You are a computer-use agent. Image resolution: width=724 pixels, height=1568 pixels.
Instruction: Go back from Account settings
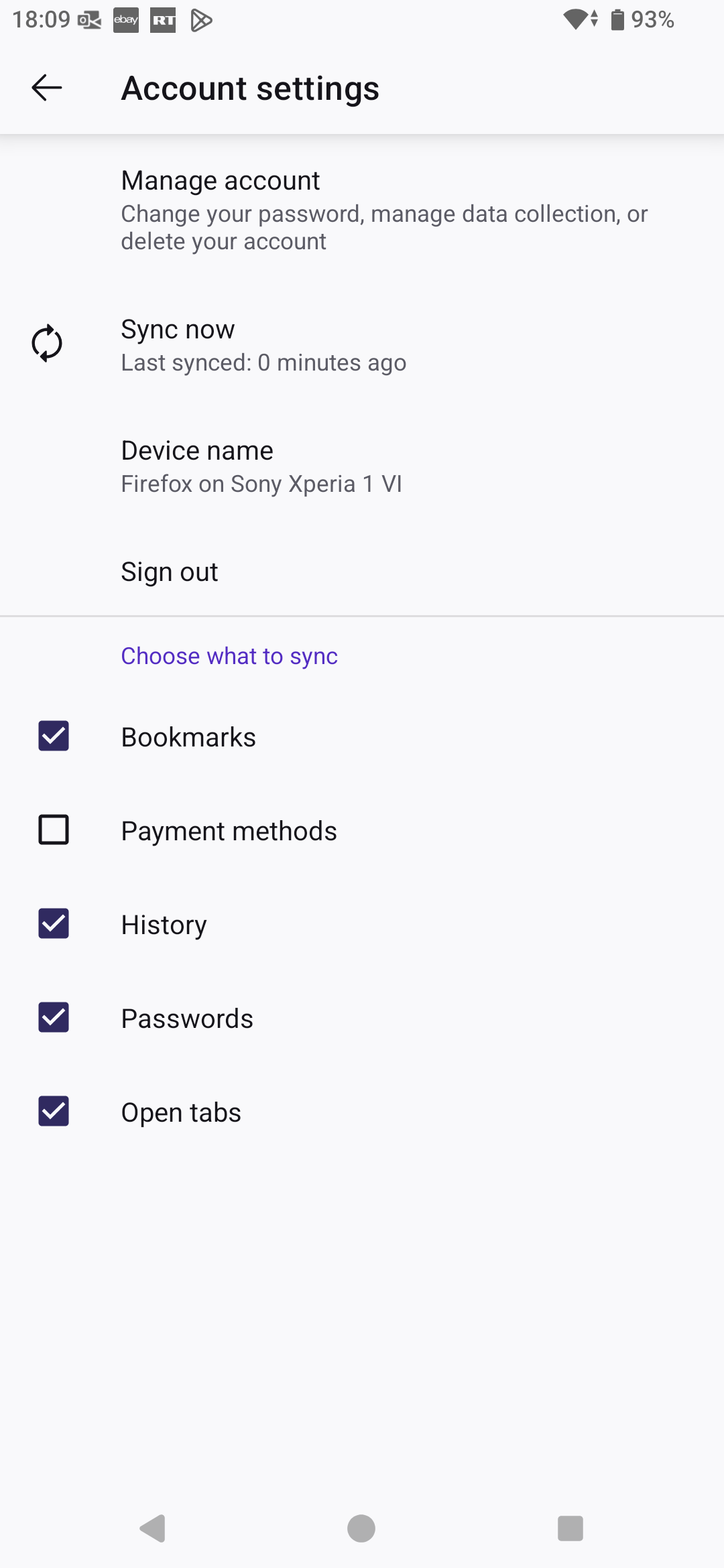click(x=47, y=88)
